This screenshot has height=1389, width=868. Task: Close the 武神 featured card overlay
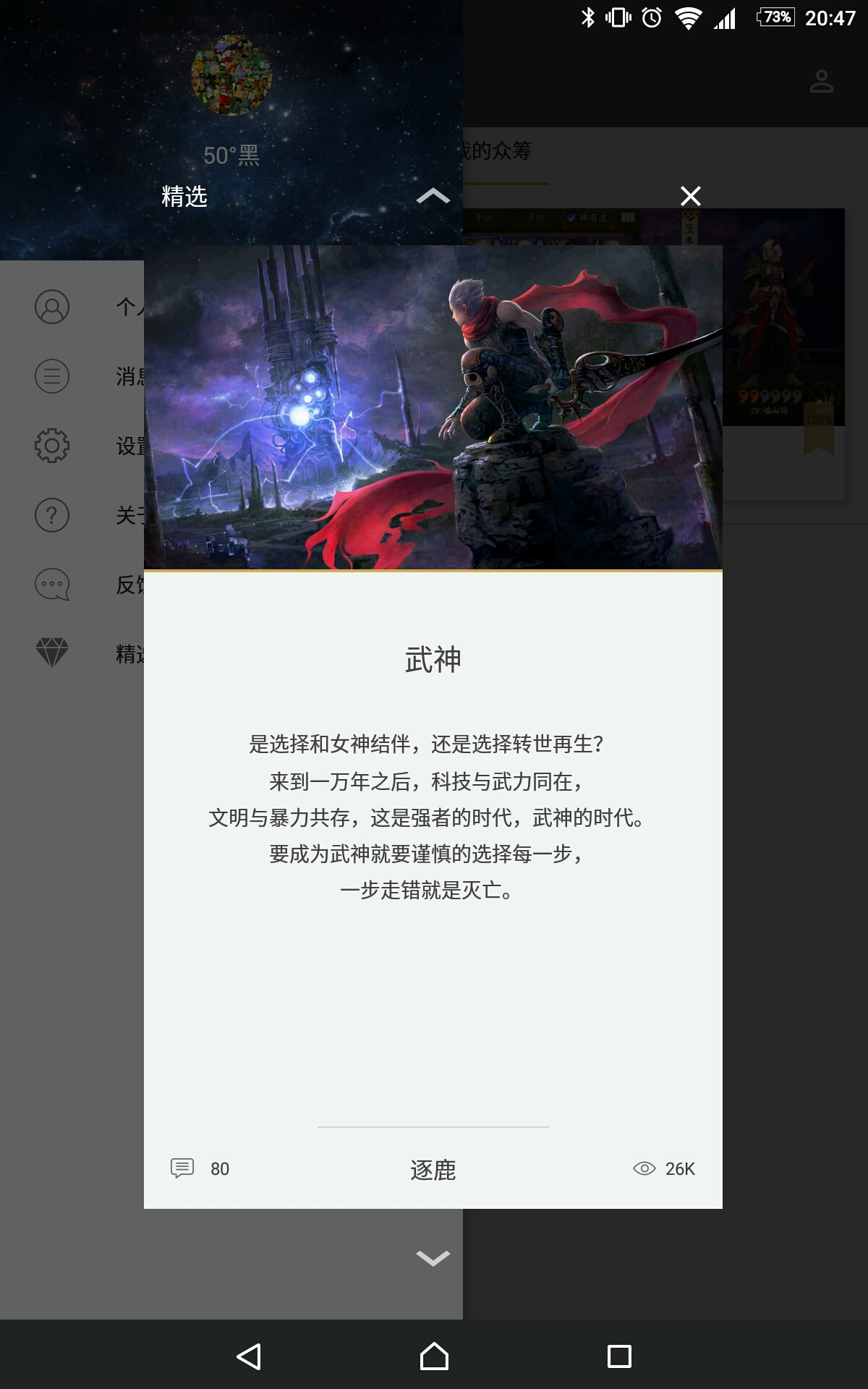click(690, 196)
